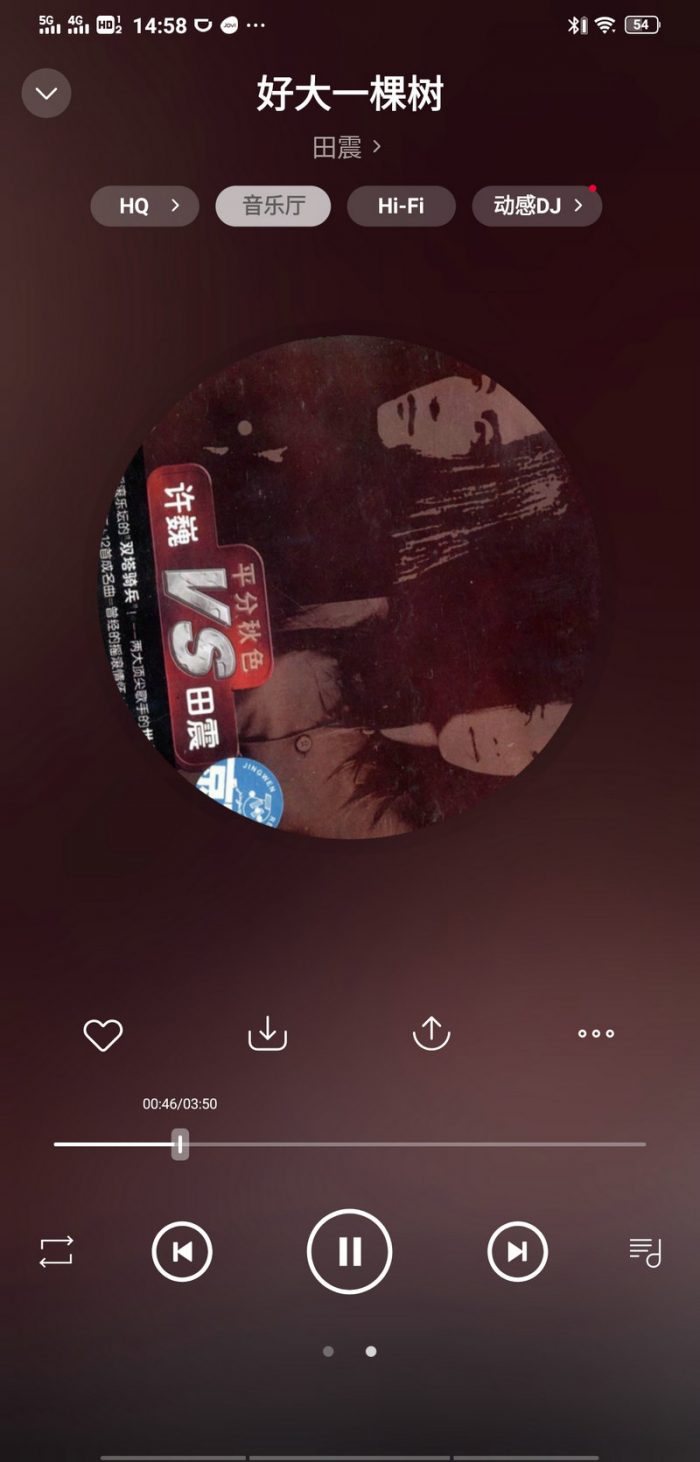Tap the spinning album cover disc
This screenshot has width=700, height=1462.
click(x=349, y=587)
